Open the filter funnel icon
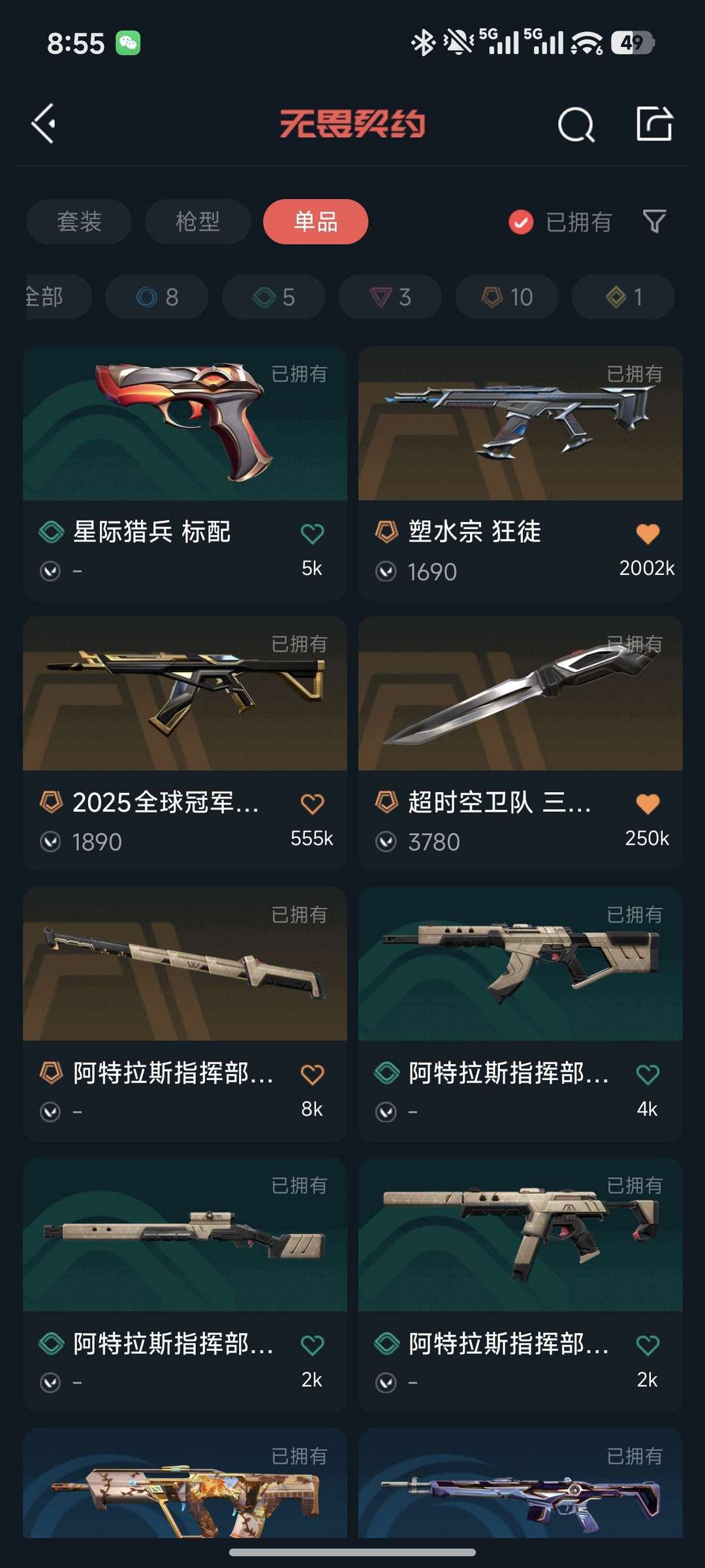This screenshot has height=1568, width=705. (654, 222)
